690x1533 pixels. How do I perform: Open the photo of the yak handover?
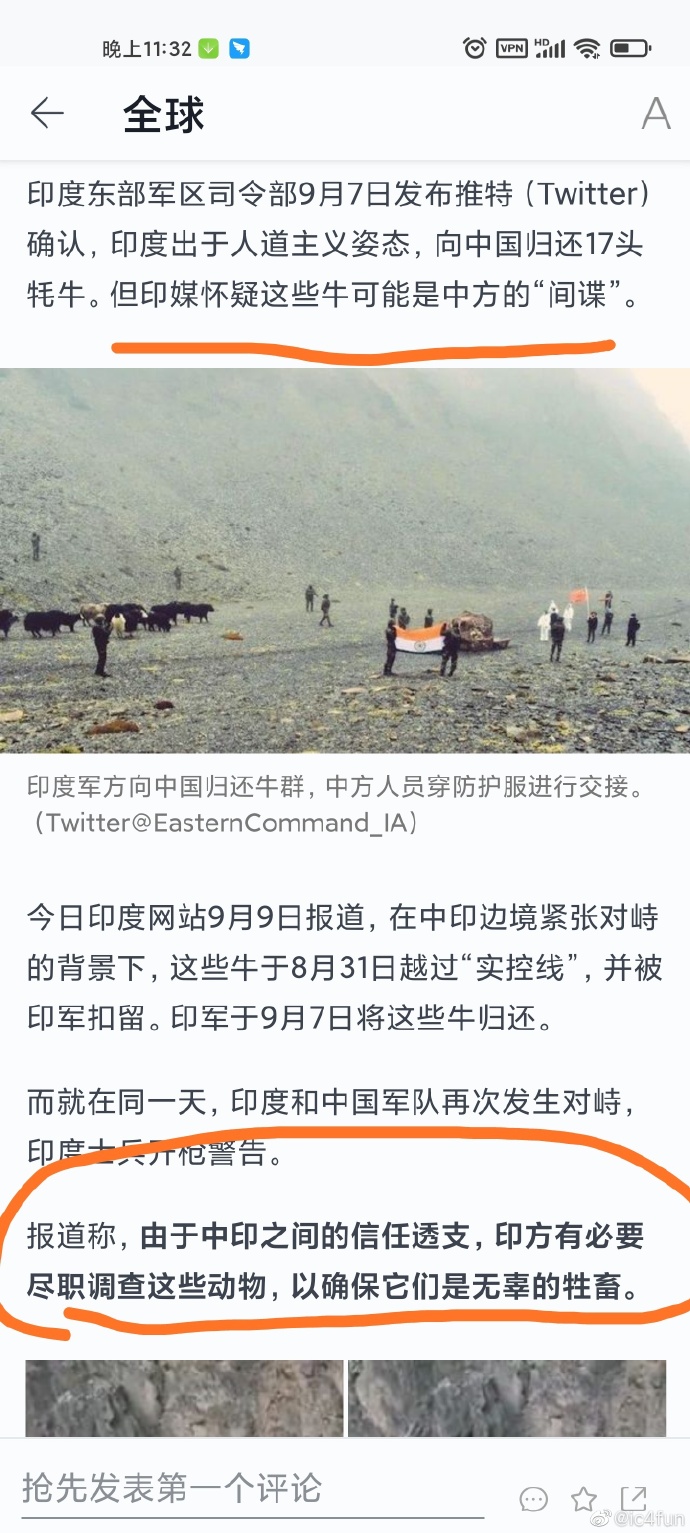pyautogui.click(x=345, y=560)
